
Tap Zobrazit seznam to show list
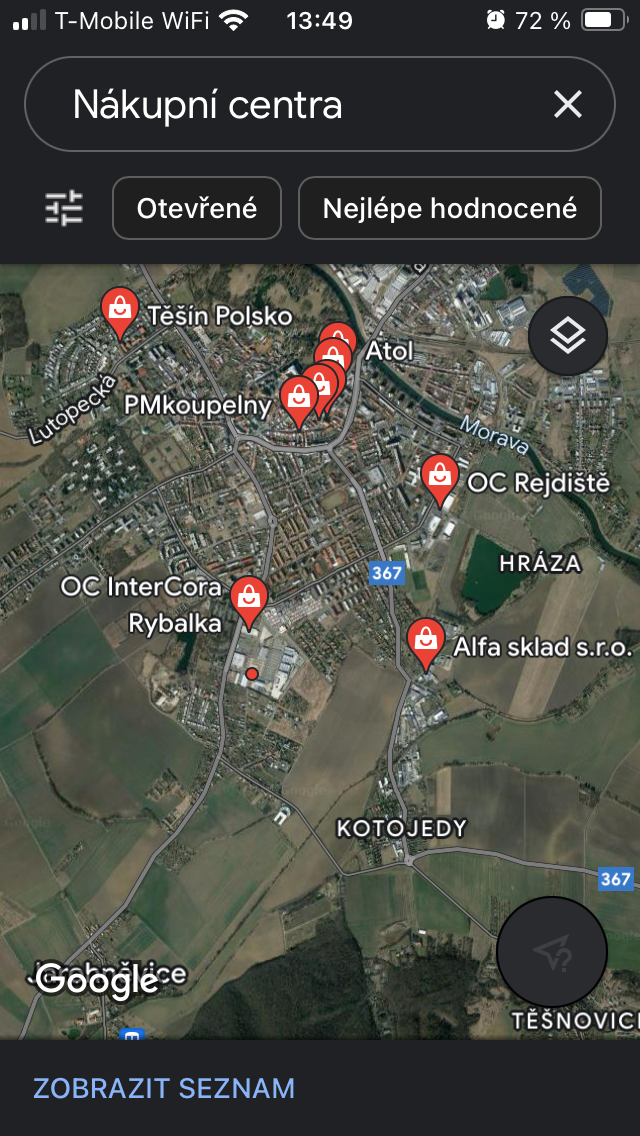click(164, 1088)
